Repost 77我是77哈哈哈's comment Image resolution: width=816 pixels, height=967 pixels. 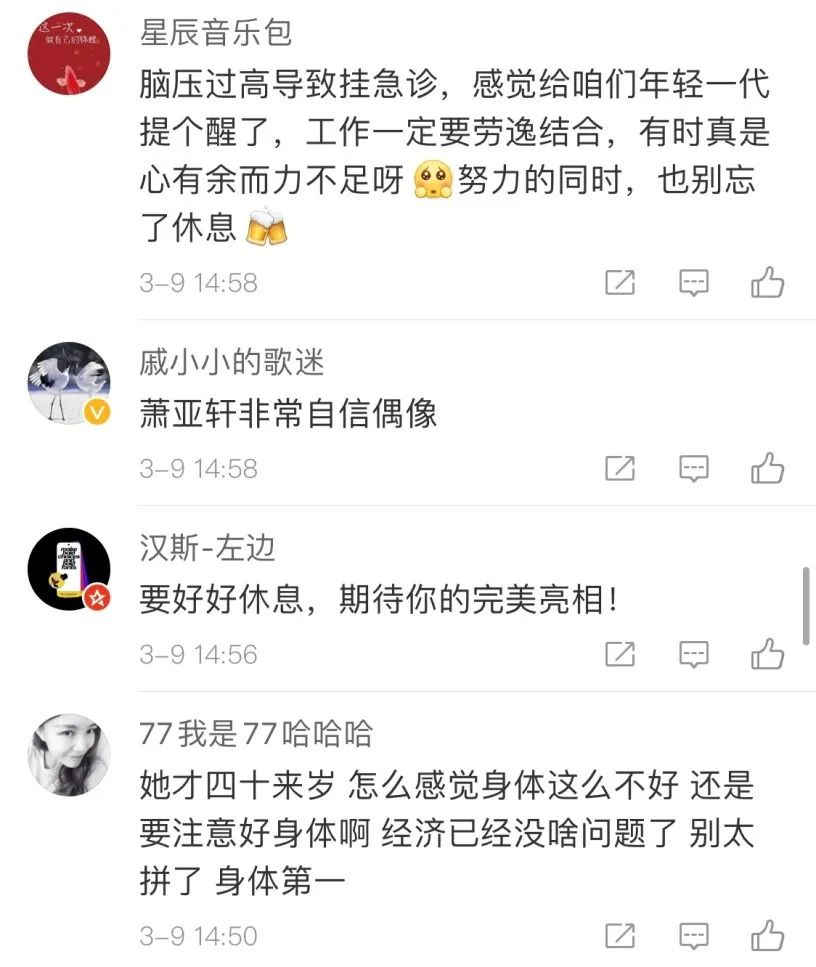620,936
